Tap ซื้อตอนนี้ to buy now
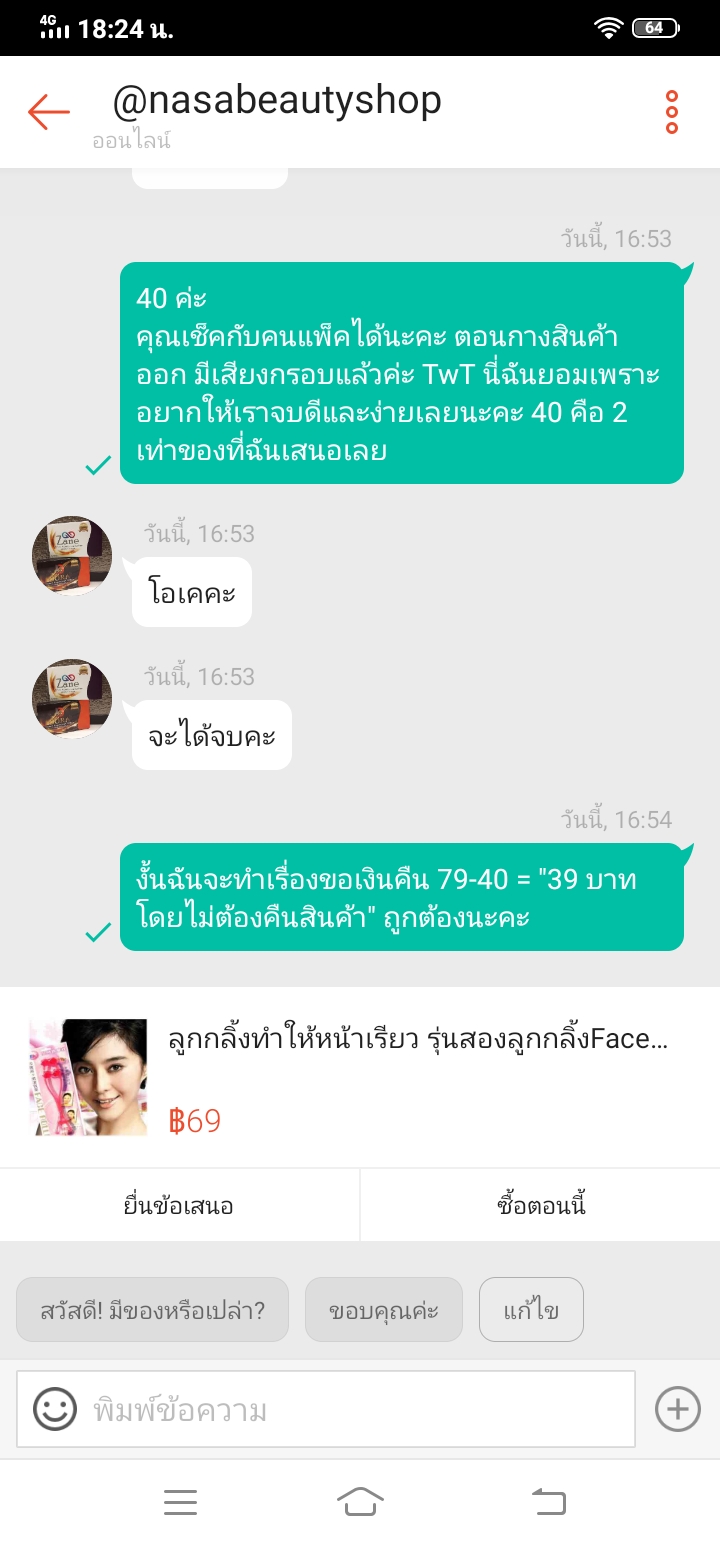The width and height of the screenshot is (720, 1544). pyautogui.click(x=540, y=1205)
